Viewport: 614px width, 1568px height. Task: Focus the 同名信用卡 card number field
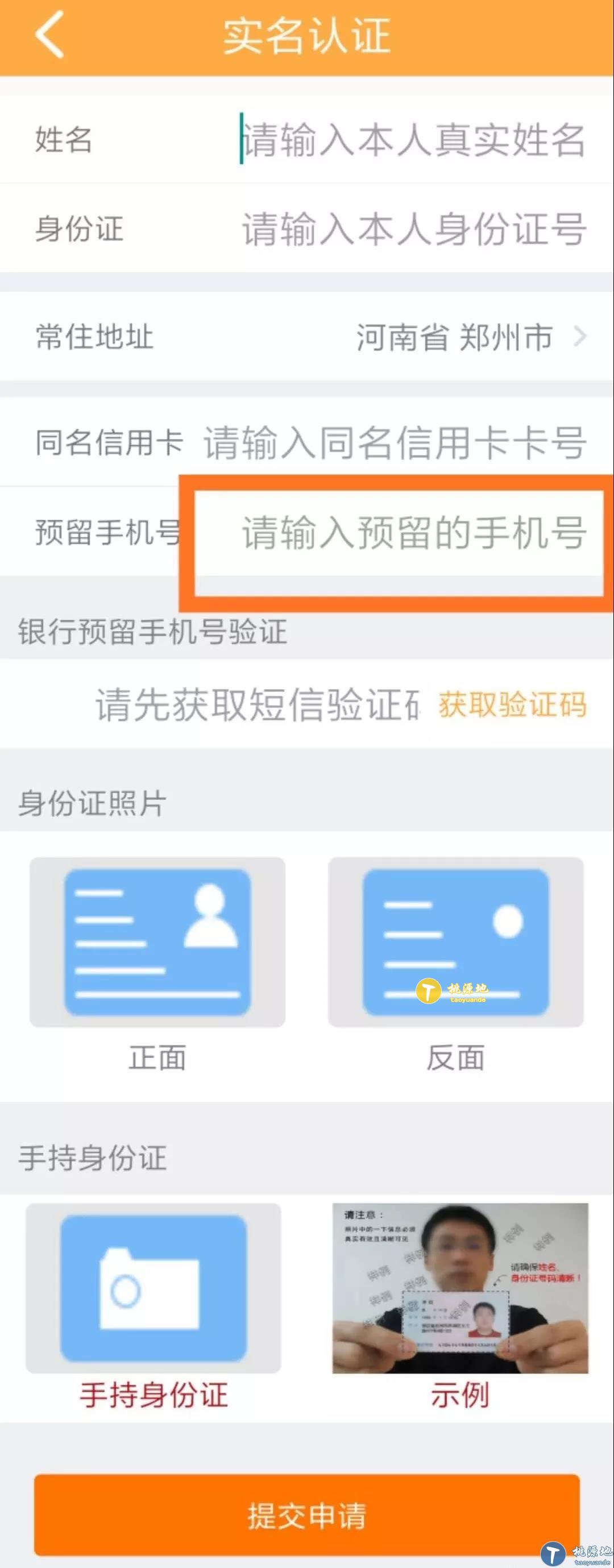[395, 442]
